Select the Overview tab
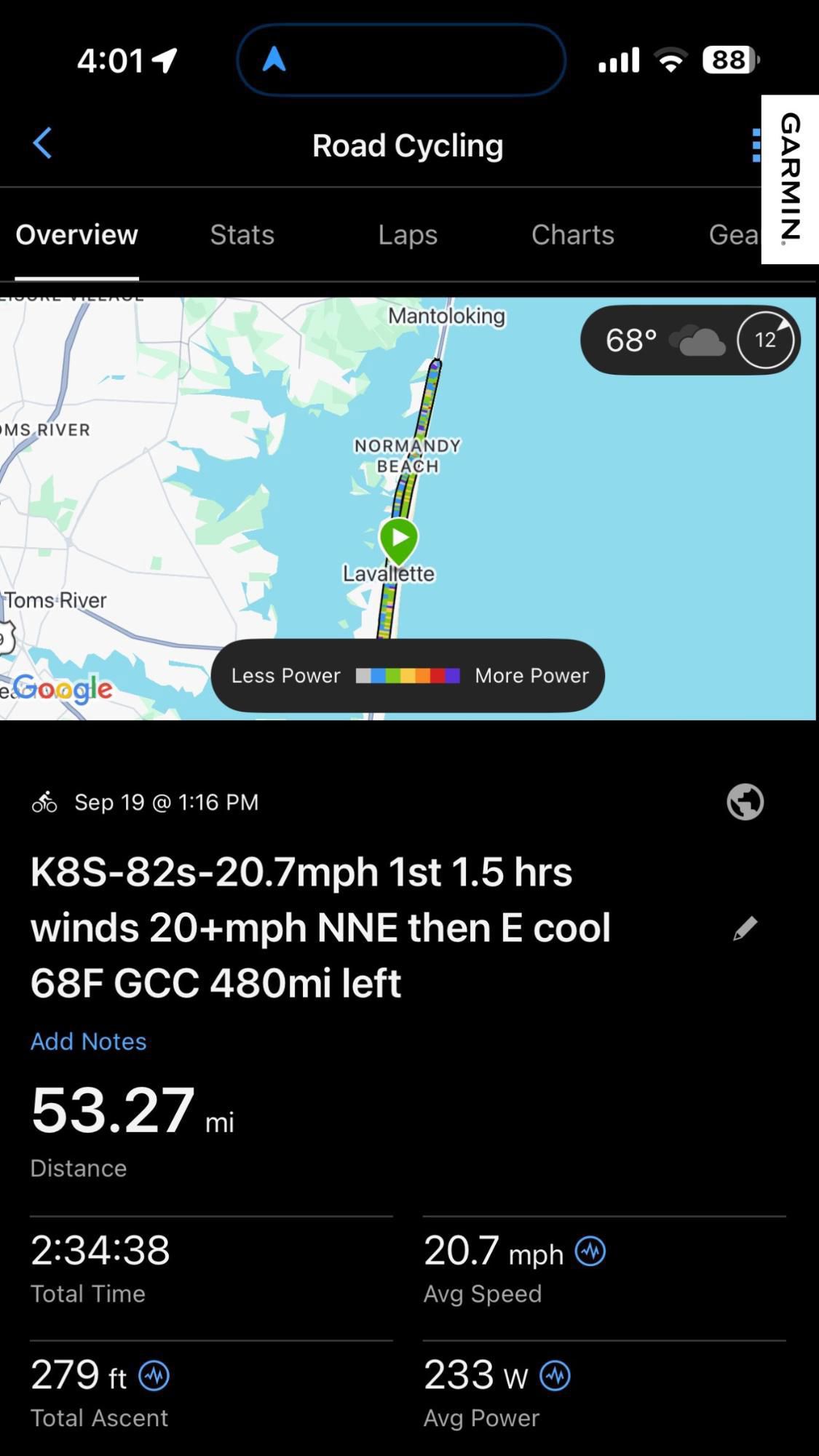The width and height of the screenshot is (819, 1456). tap(76, 235)
